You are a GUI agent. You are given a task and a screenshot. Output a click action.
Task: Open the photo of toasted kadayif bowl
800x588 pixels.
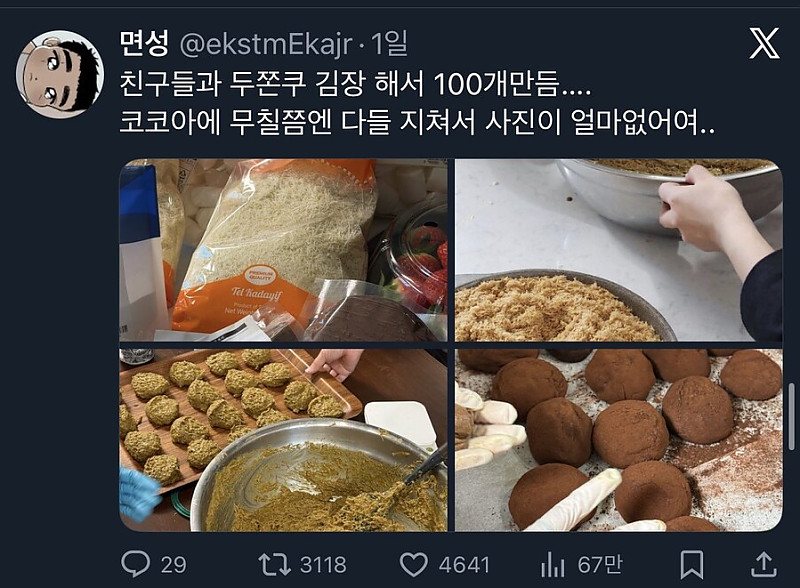618,251
